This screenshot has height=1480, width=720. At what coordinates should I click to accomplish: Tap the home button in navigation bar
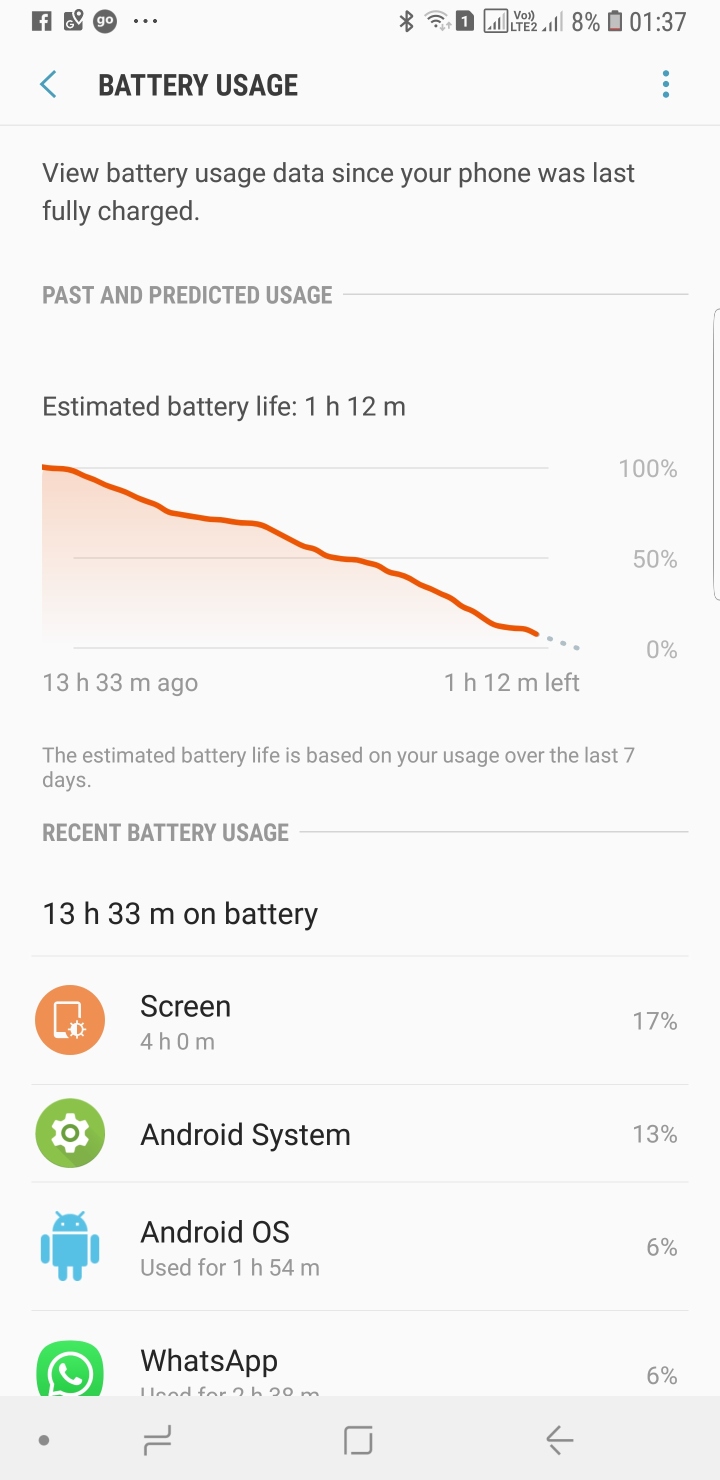point(358,1440)
